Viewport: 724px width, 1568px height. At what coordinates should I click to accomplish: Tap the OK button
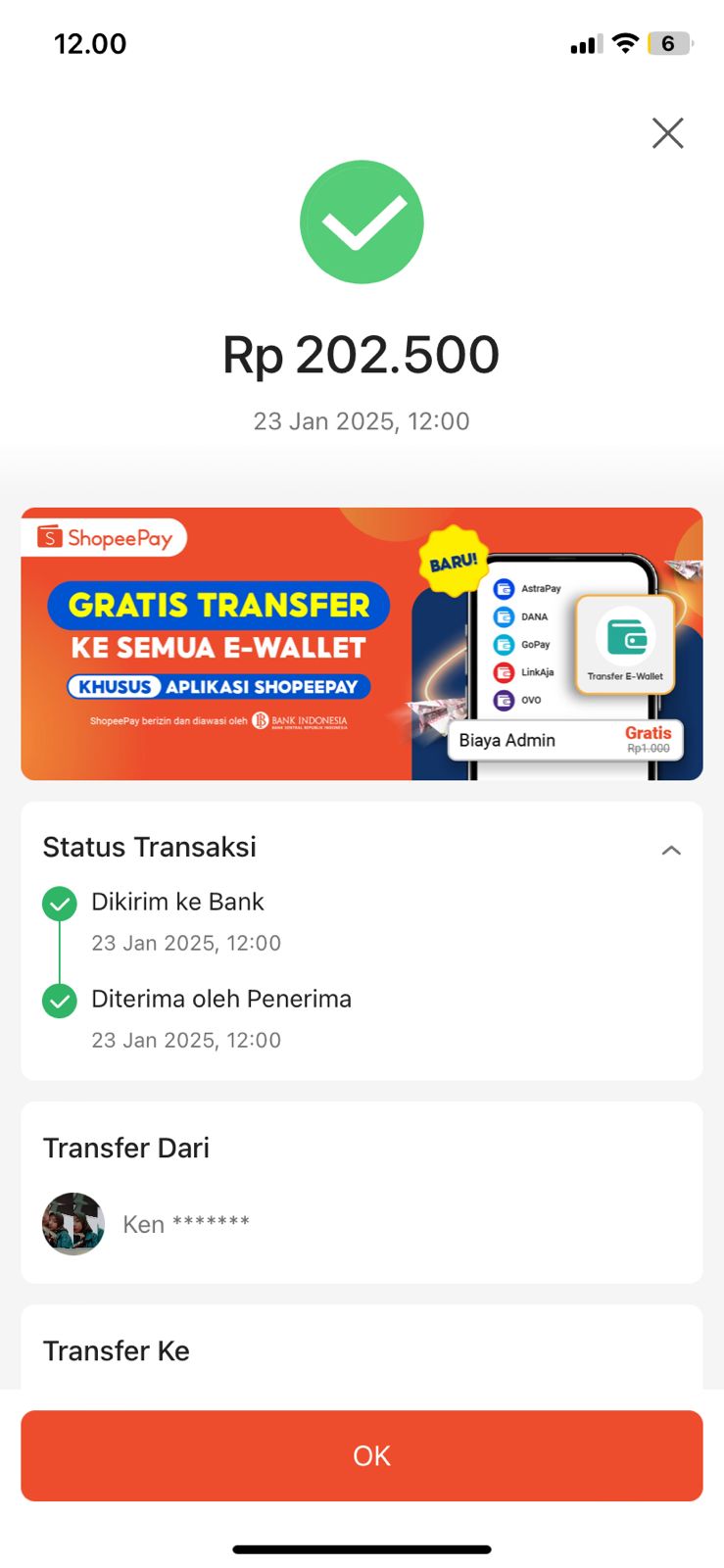362,1455
